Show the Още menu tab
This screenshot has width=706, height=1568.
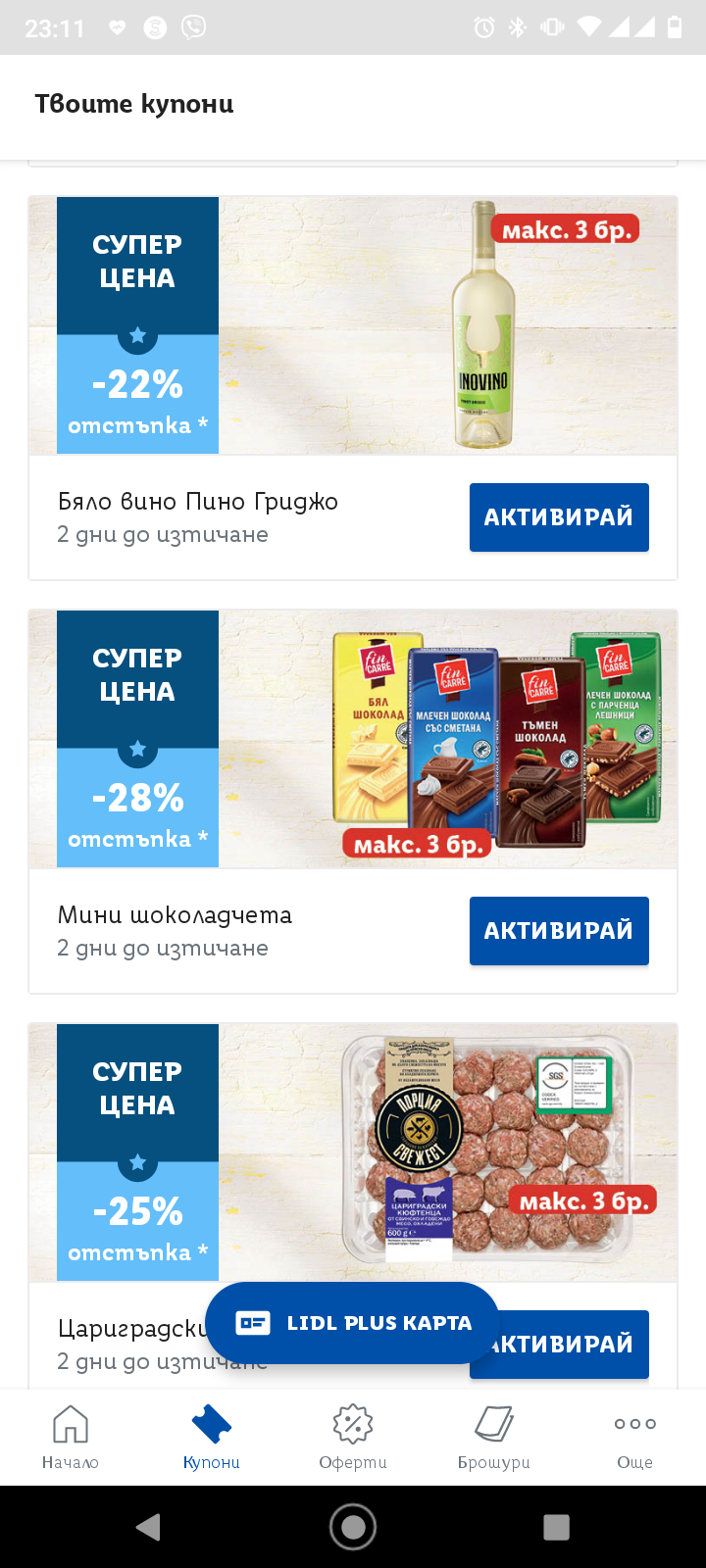pyautogui.click(x=635, y=1437)
